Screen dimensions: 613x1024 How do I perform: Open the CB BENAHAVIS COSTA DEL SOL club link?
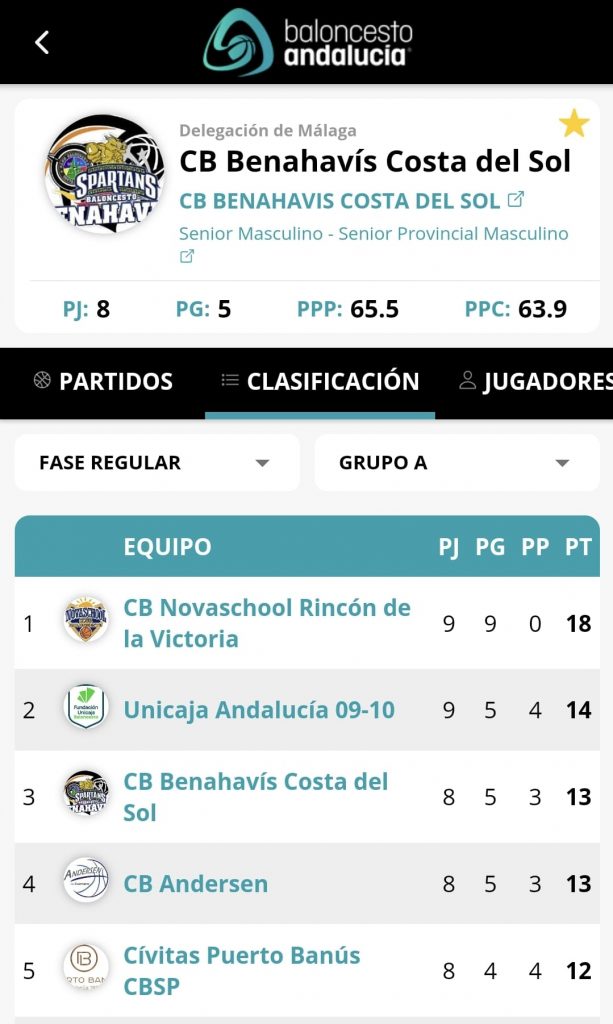(351, 200)
